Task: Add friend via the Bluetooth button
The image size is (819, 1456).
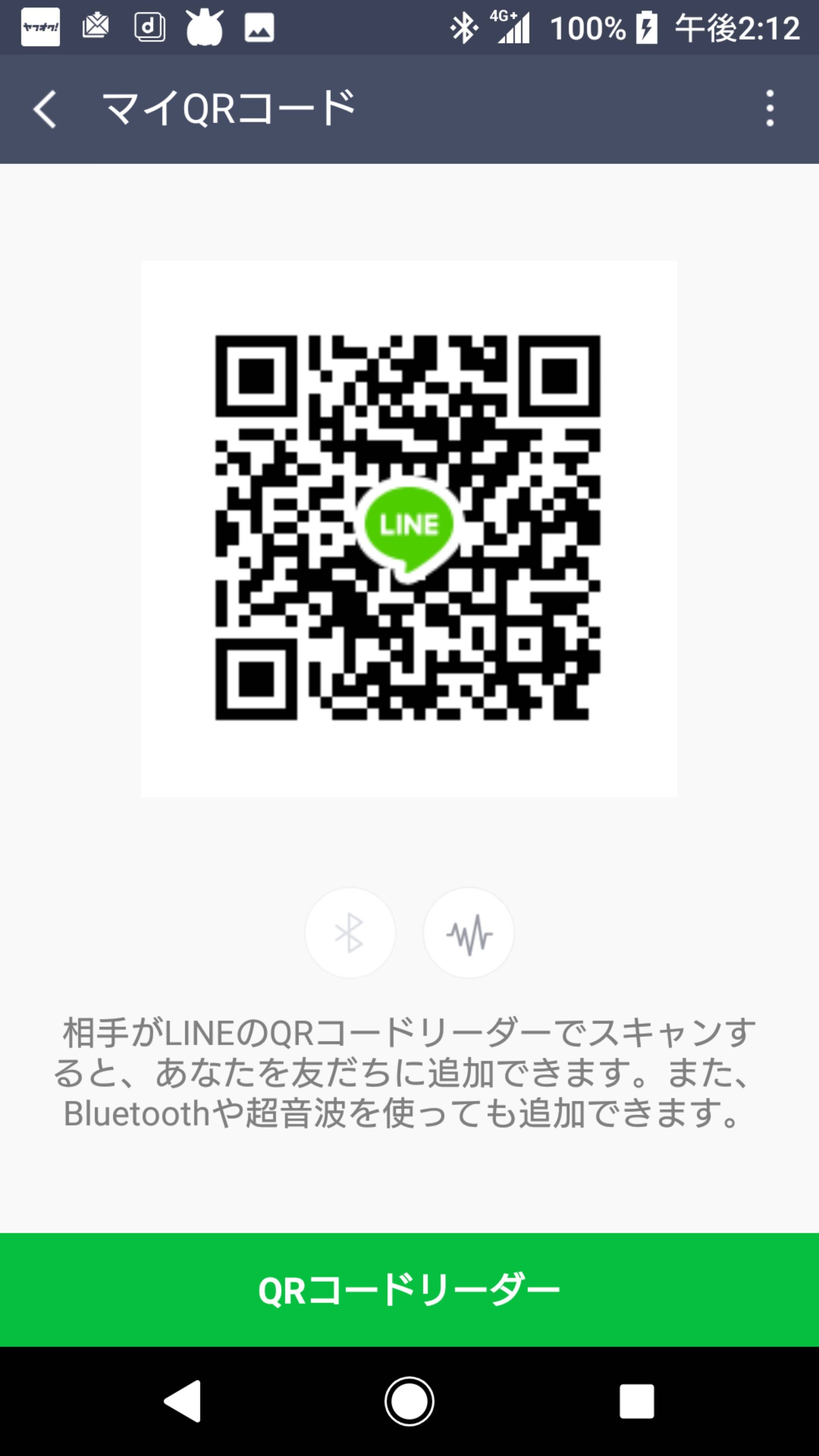Action: (x=350, y=932)
